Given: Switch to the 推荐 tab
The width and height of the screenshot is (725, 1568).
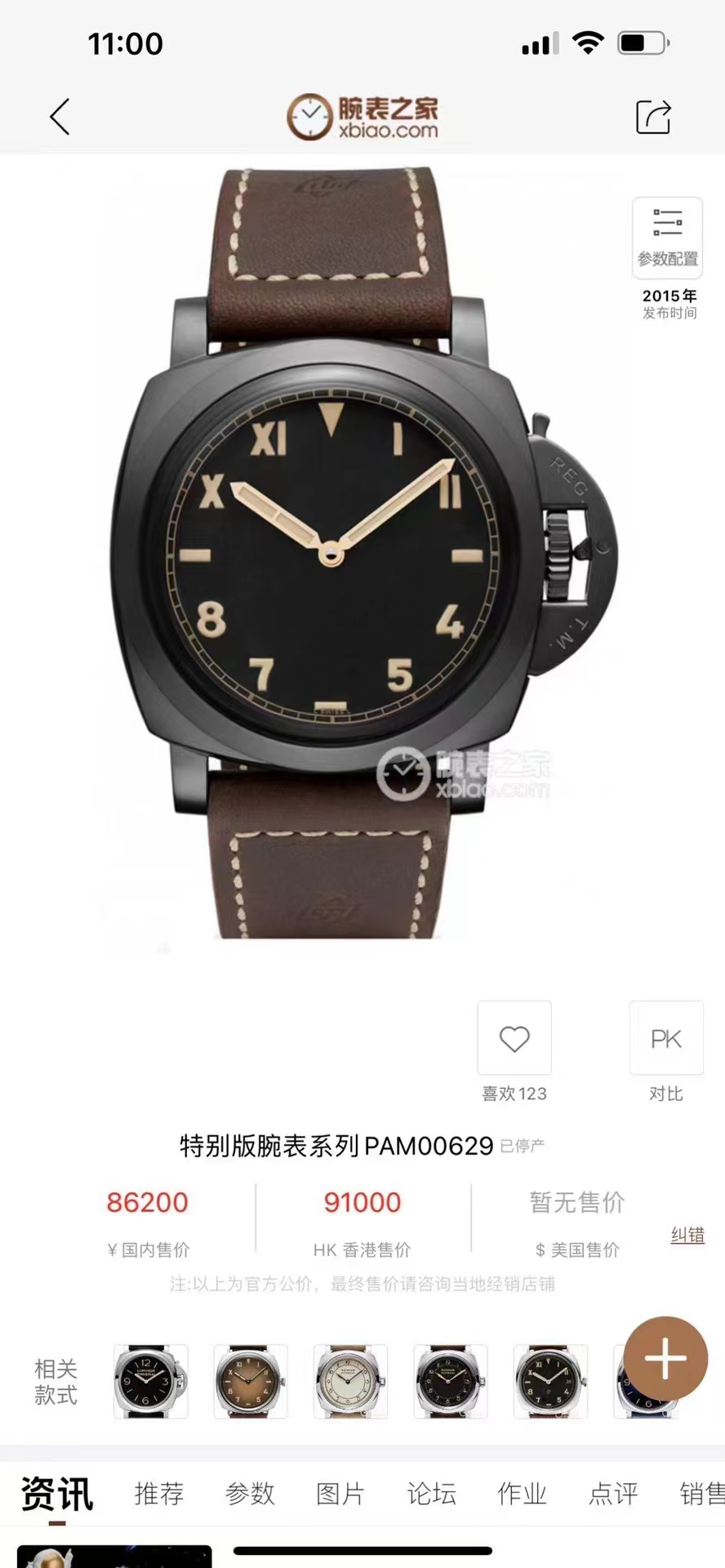Looking at the screenshot, I should [159, 1494].
